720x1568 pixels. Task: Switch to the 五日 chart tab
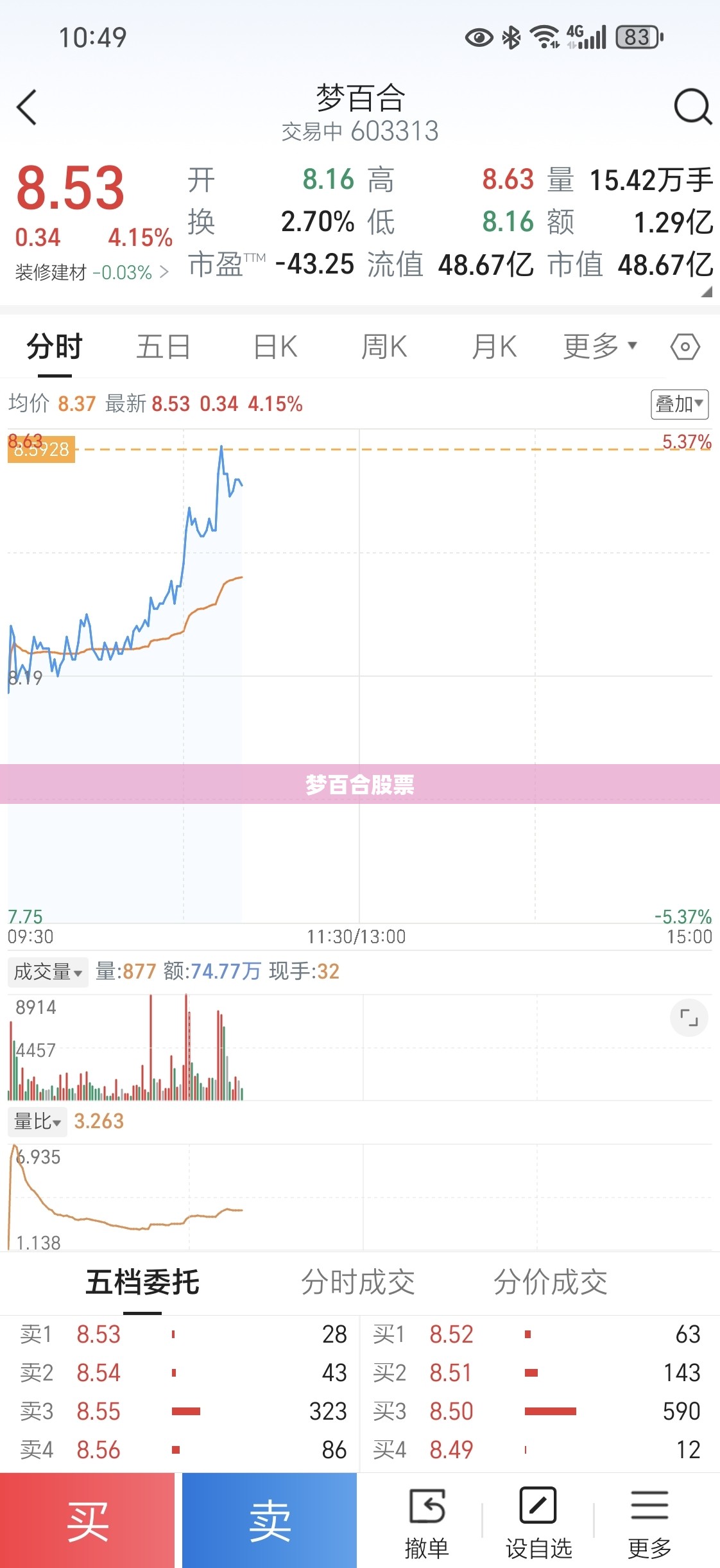[x=164, y=347]
